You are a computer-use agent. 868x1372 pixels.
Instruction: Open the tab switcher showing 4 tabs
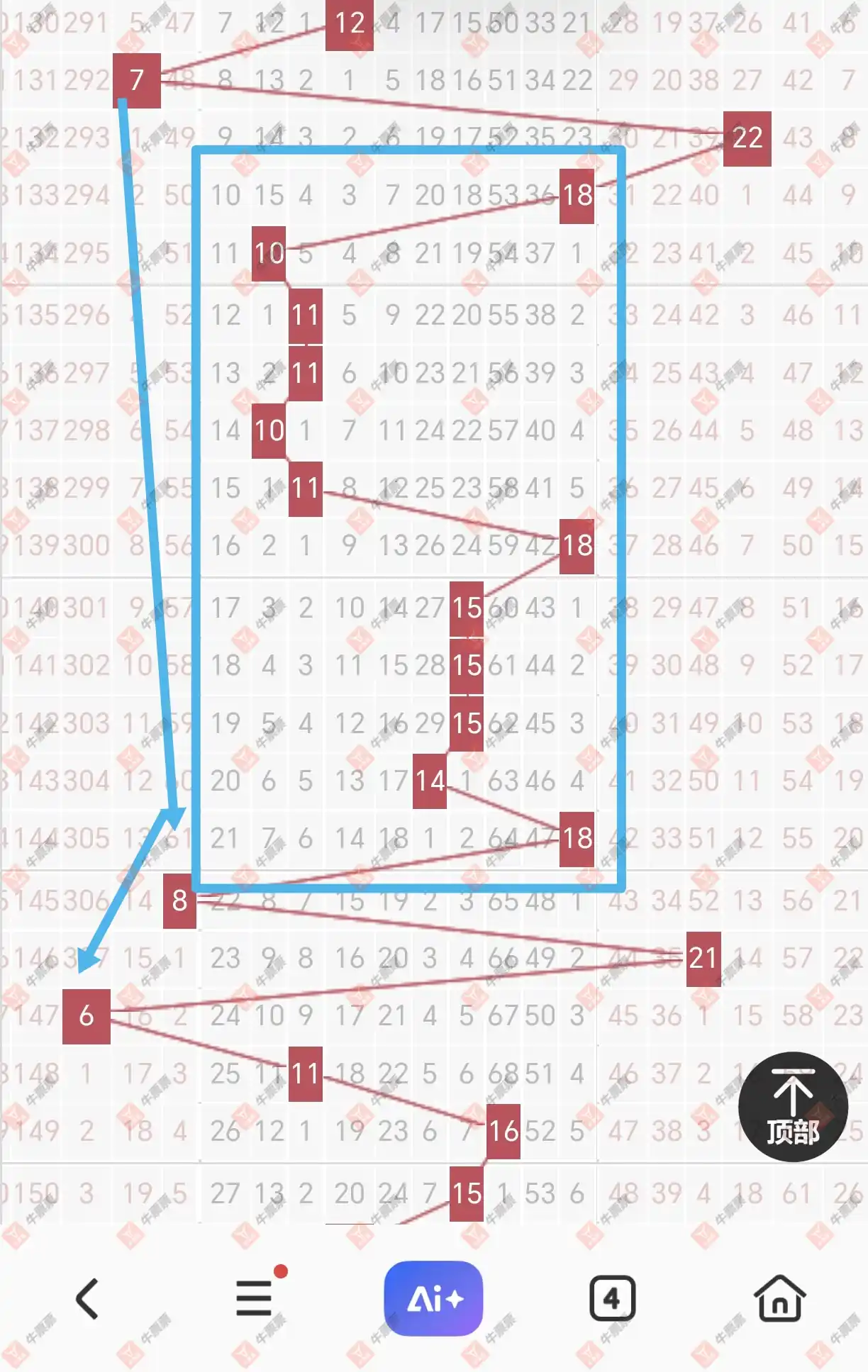point(612,1299)
